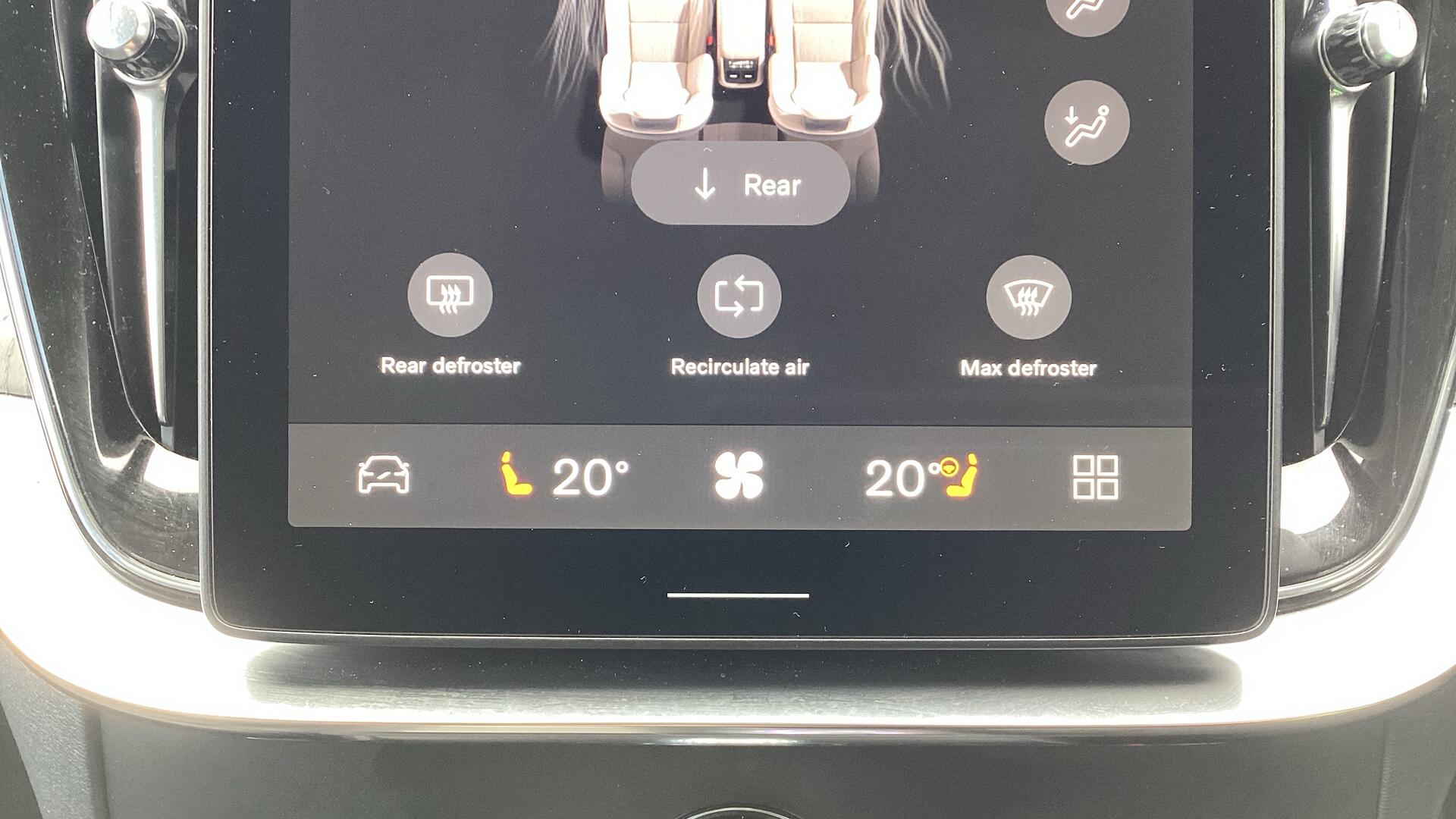Open passenger seat and steering wheel heating
The image size is (1456, 819).
[960, 476]
